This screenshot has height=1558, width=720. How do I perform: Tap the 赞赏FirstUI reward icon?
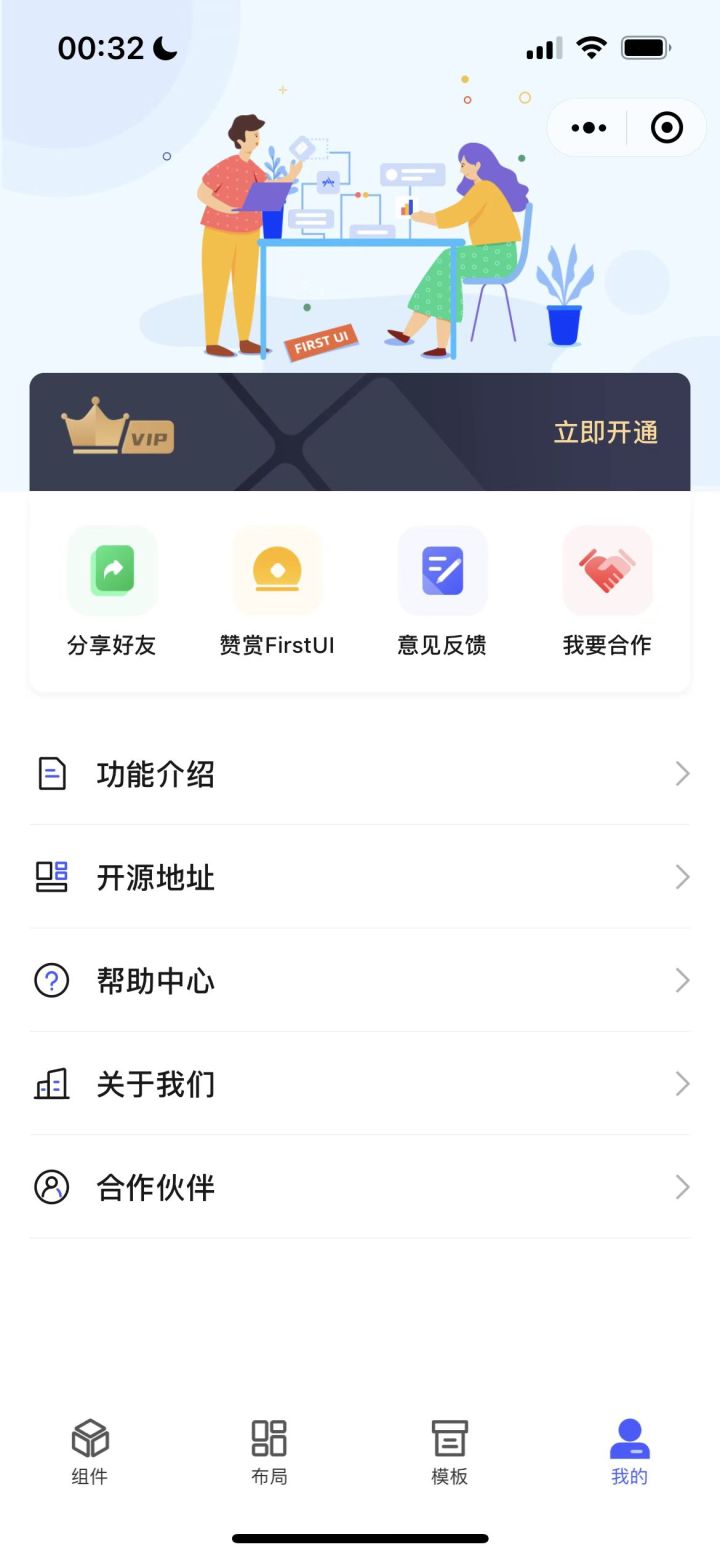(277, 570)
